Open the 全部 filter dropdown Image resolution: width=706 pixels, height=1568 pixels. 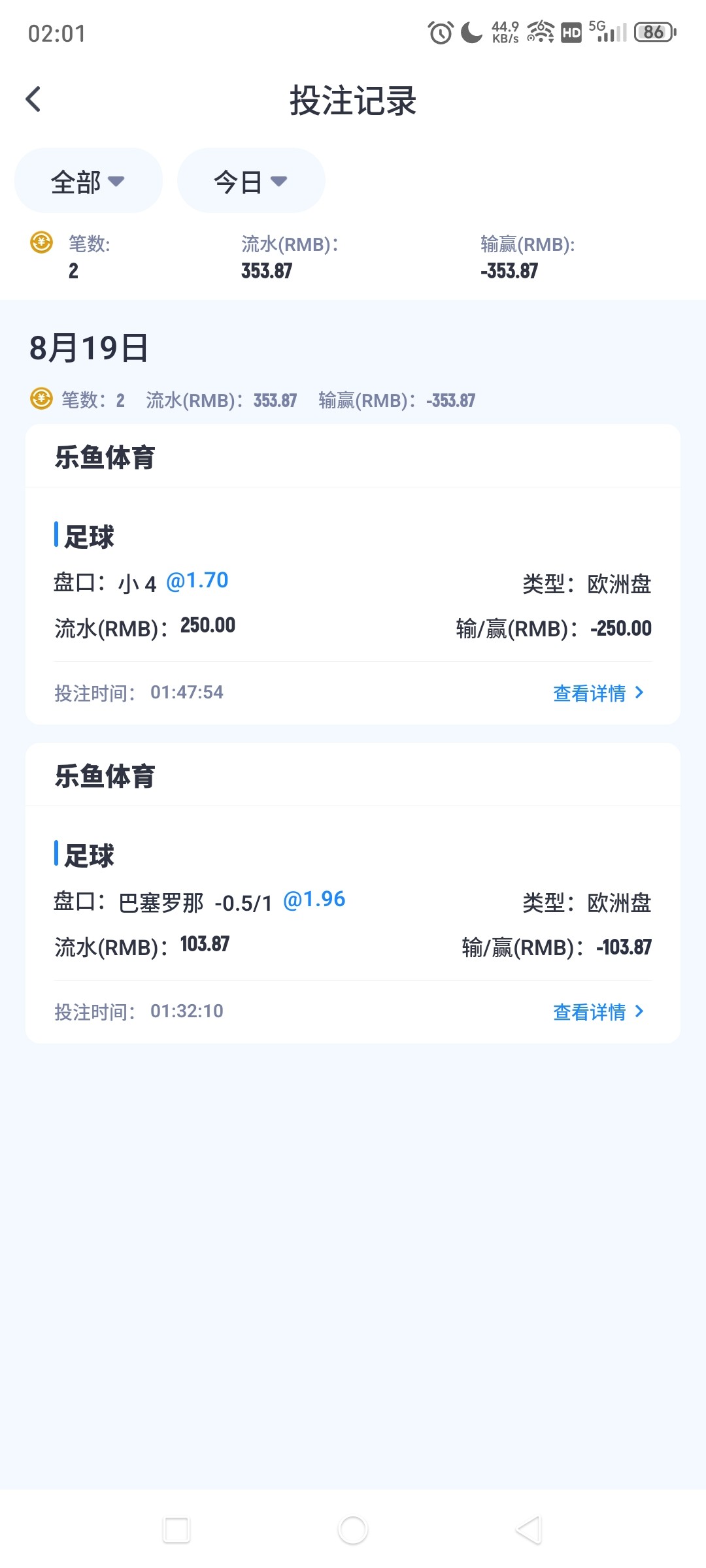tap(88, 181)
